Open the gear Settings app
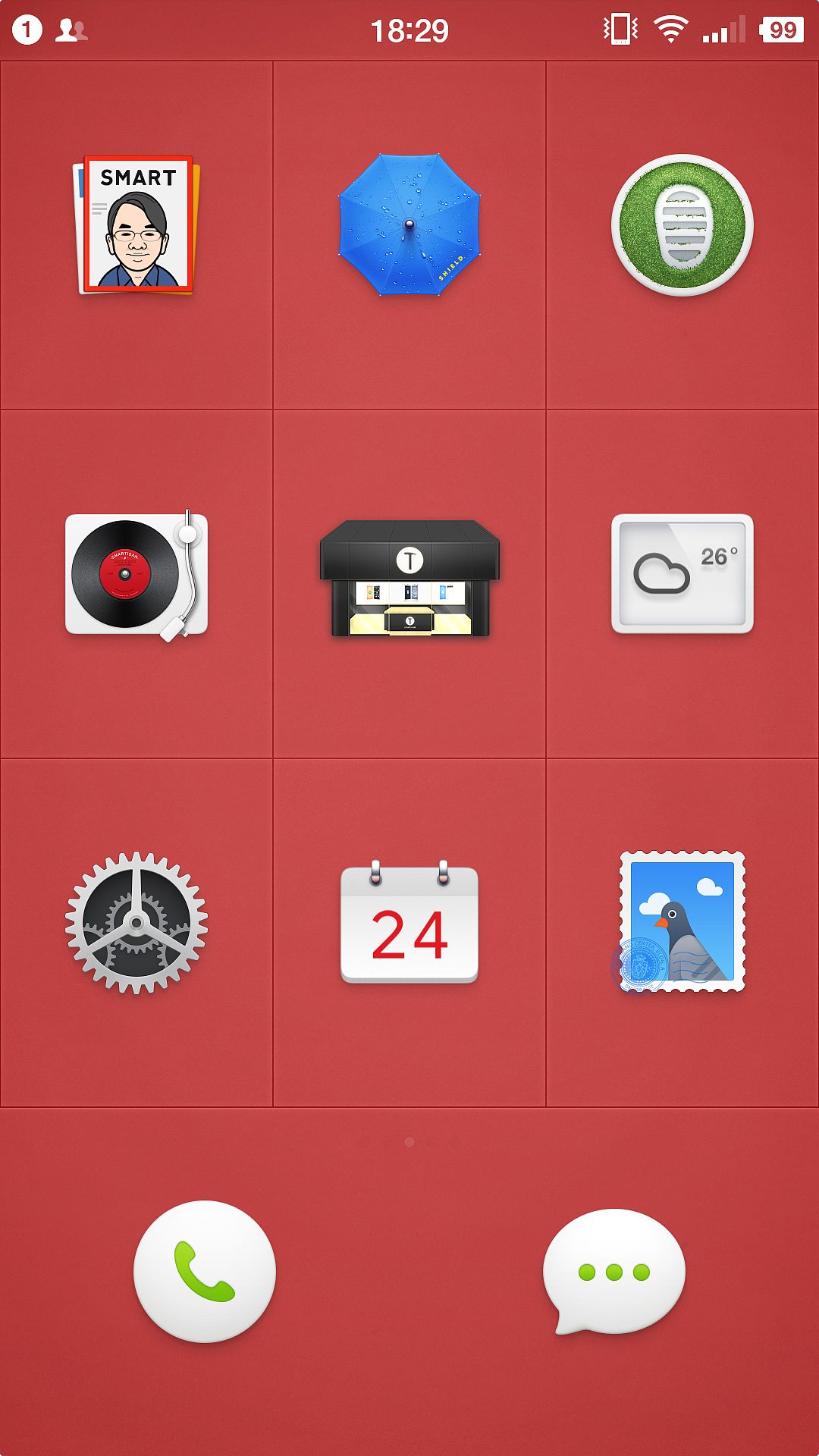 (136, 923)
